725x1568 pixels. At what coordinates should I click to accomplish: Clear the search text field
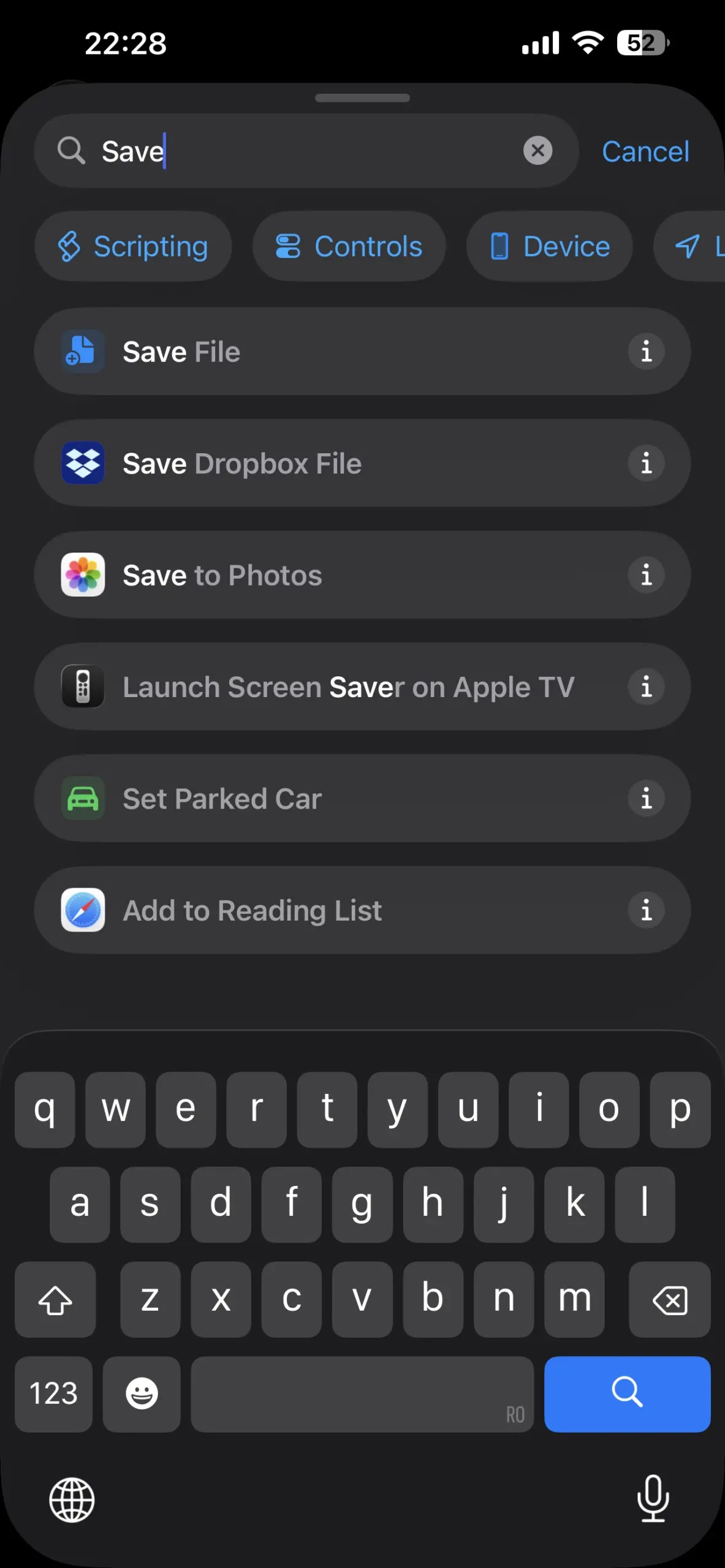(x=537, y=151)
